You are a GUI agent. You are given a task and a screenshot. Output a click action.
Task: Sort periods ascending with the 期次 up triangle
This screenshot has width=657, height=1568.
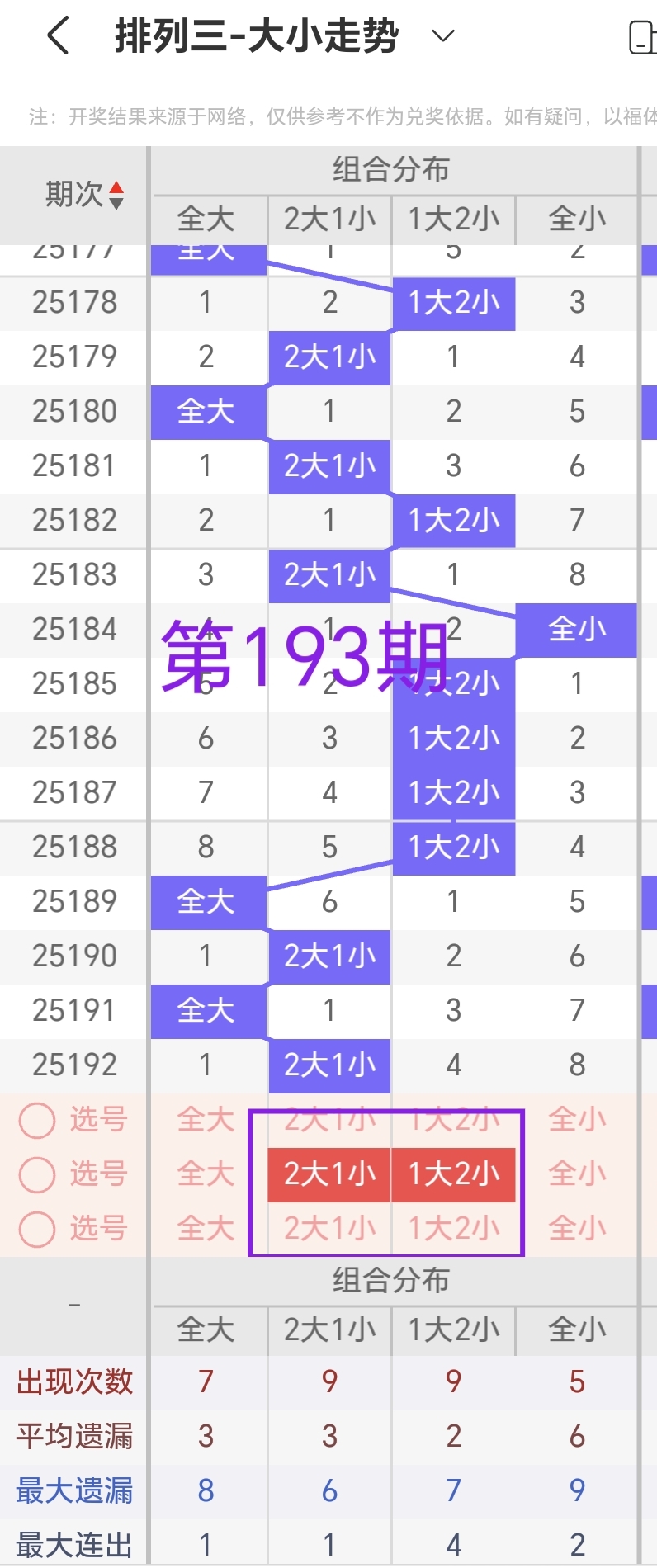click(x=117, y=188)
